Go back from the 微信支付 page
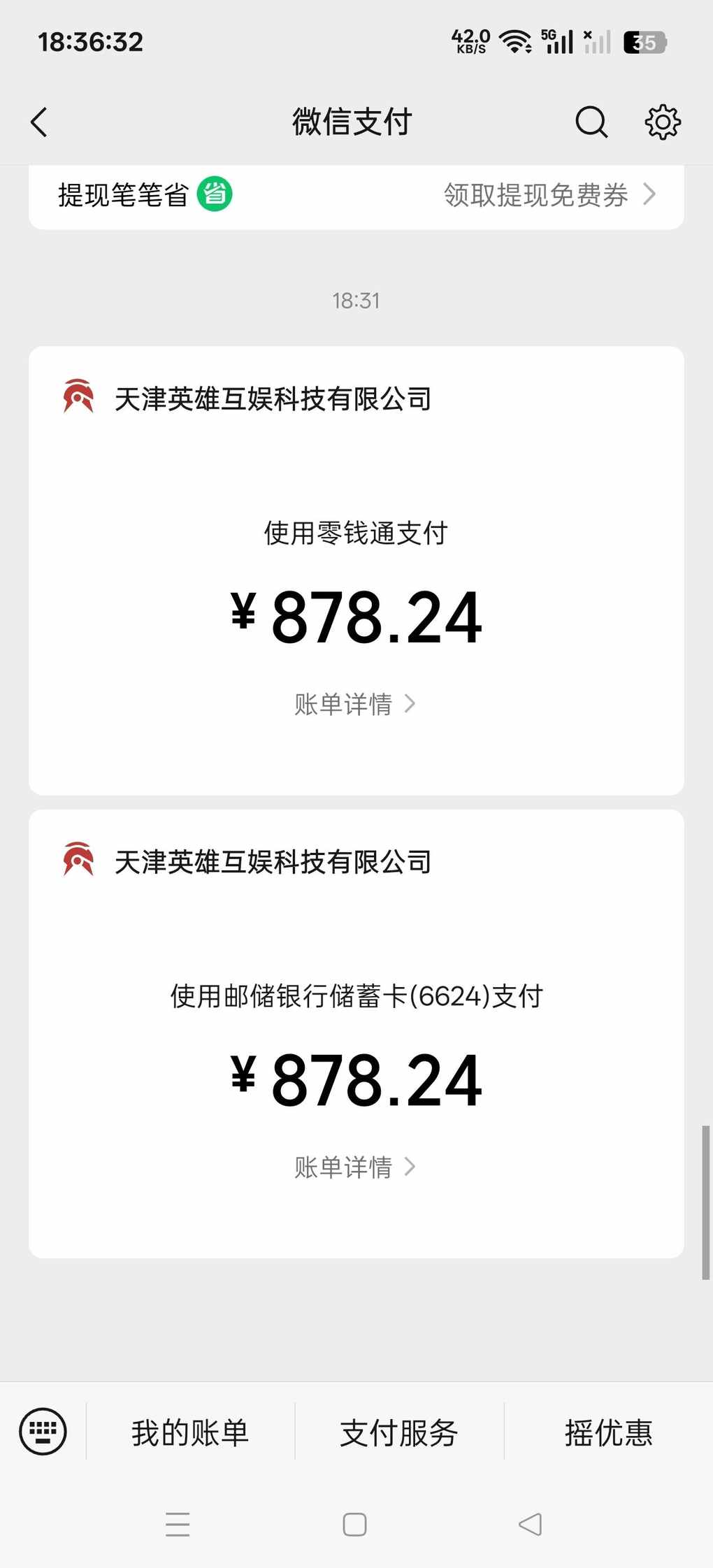This screenshot has width=713, height=1568. pyautogui.click(x=40, y=122)
